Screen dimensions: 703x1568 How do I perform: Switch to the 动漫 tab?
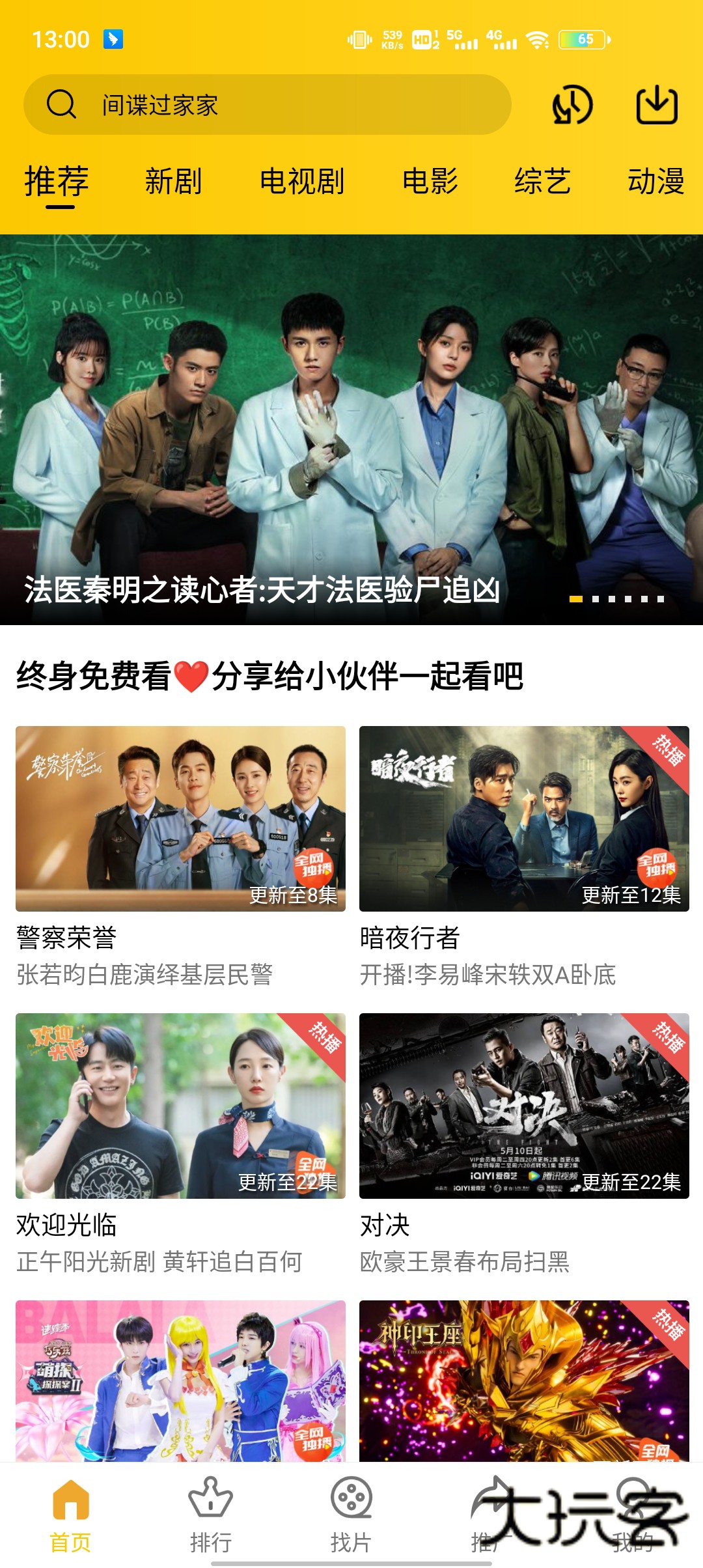tap(657, 182)
